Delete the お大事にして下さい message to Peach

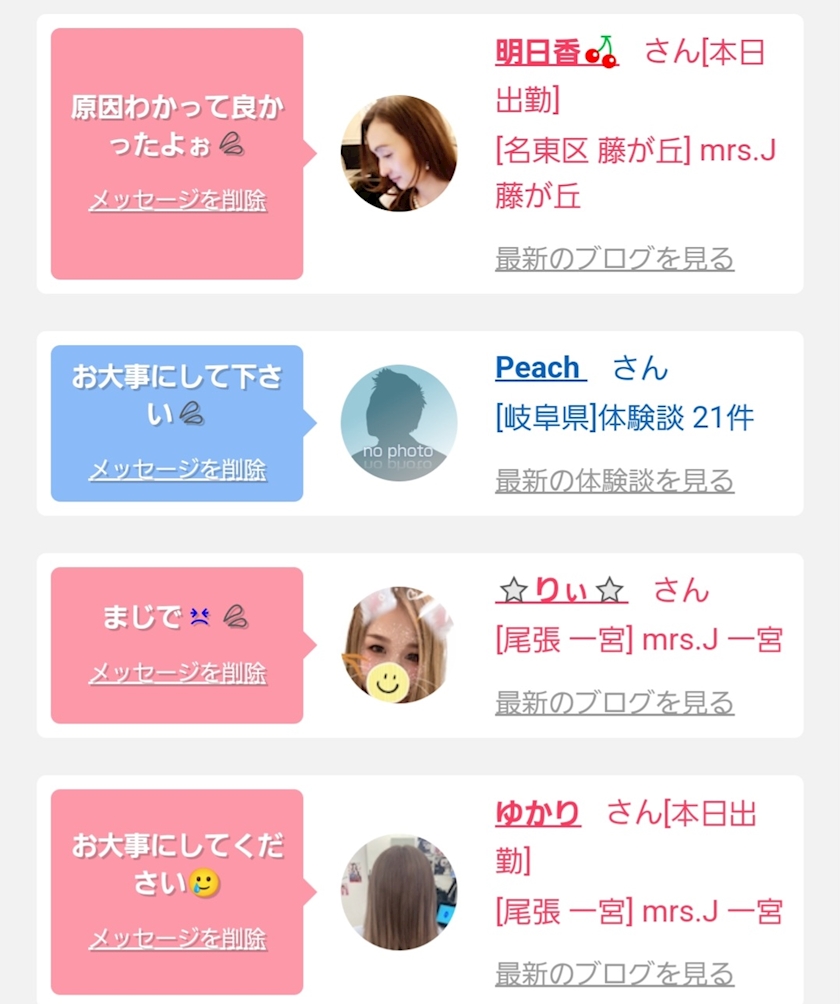click(177, 469)
